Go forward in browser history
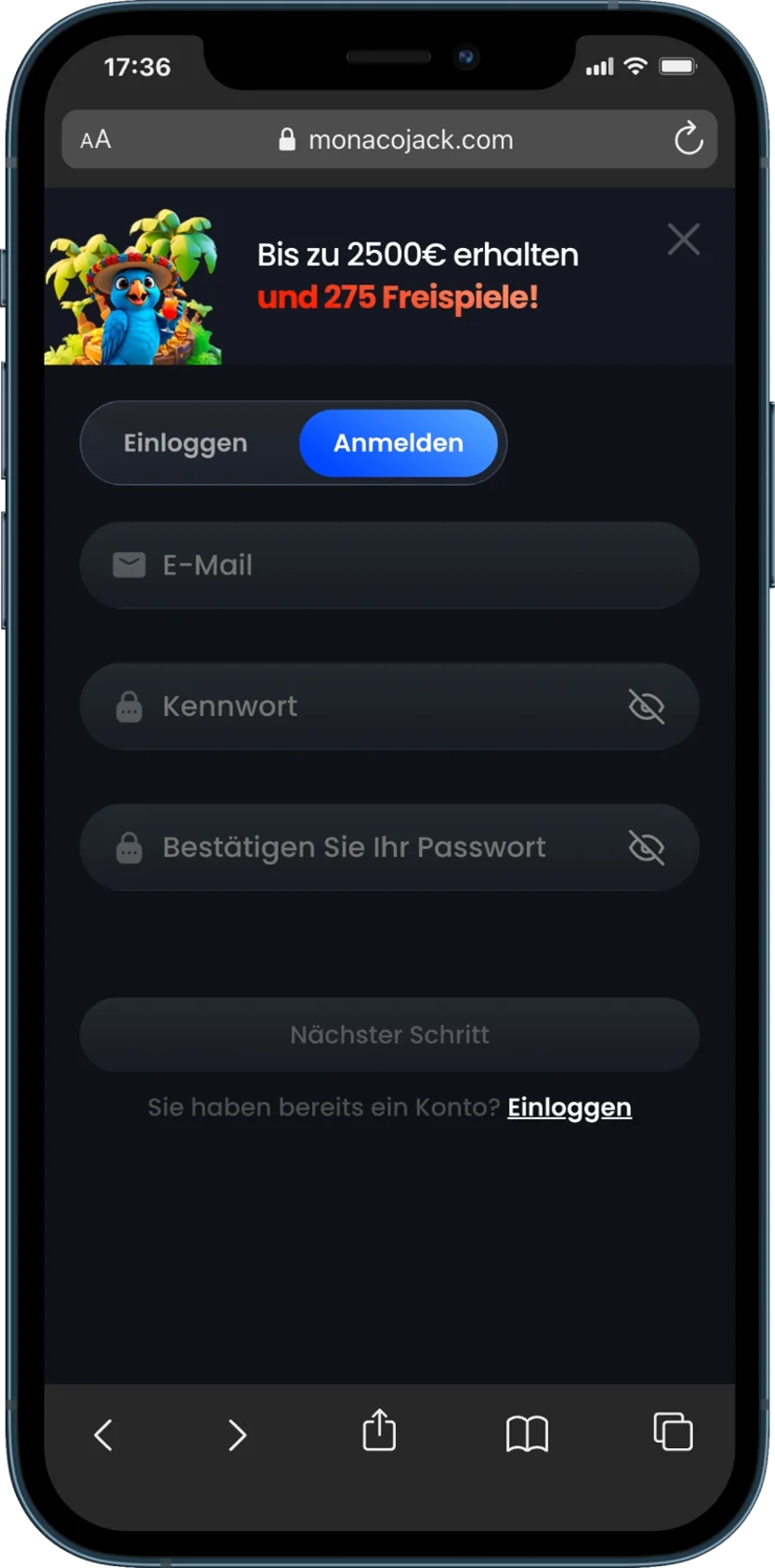775x1568 pixels. click(x=237, y=1434)
